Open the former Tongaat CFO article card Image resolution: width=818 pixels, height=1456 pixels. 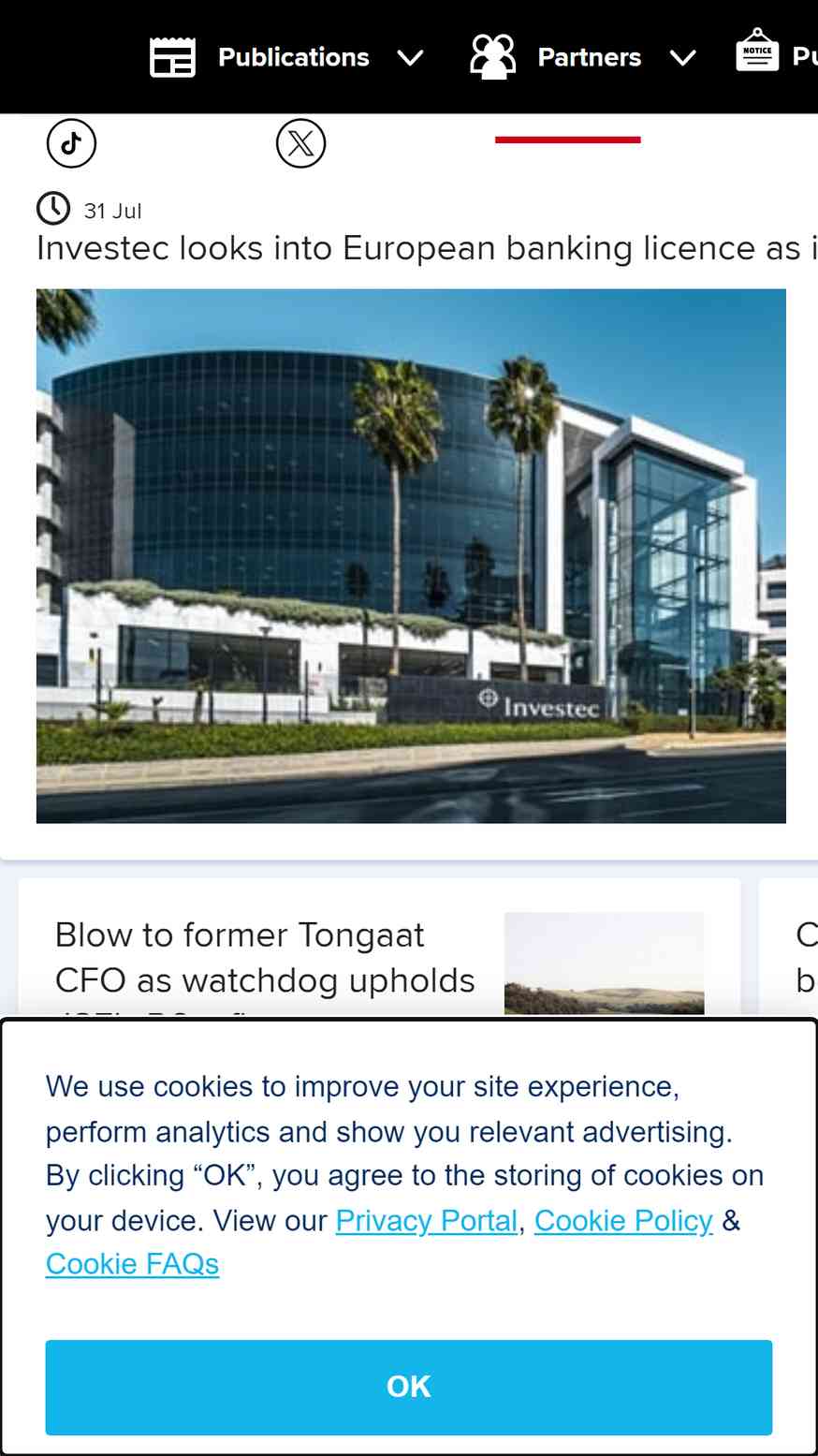265,958
